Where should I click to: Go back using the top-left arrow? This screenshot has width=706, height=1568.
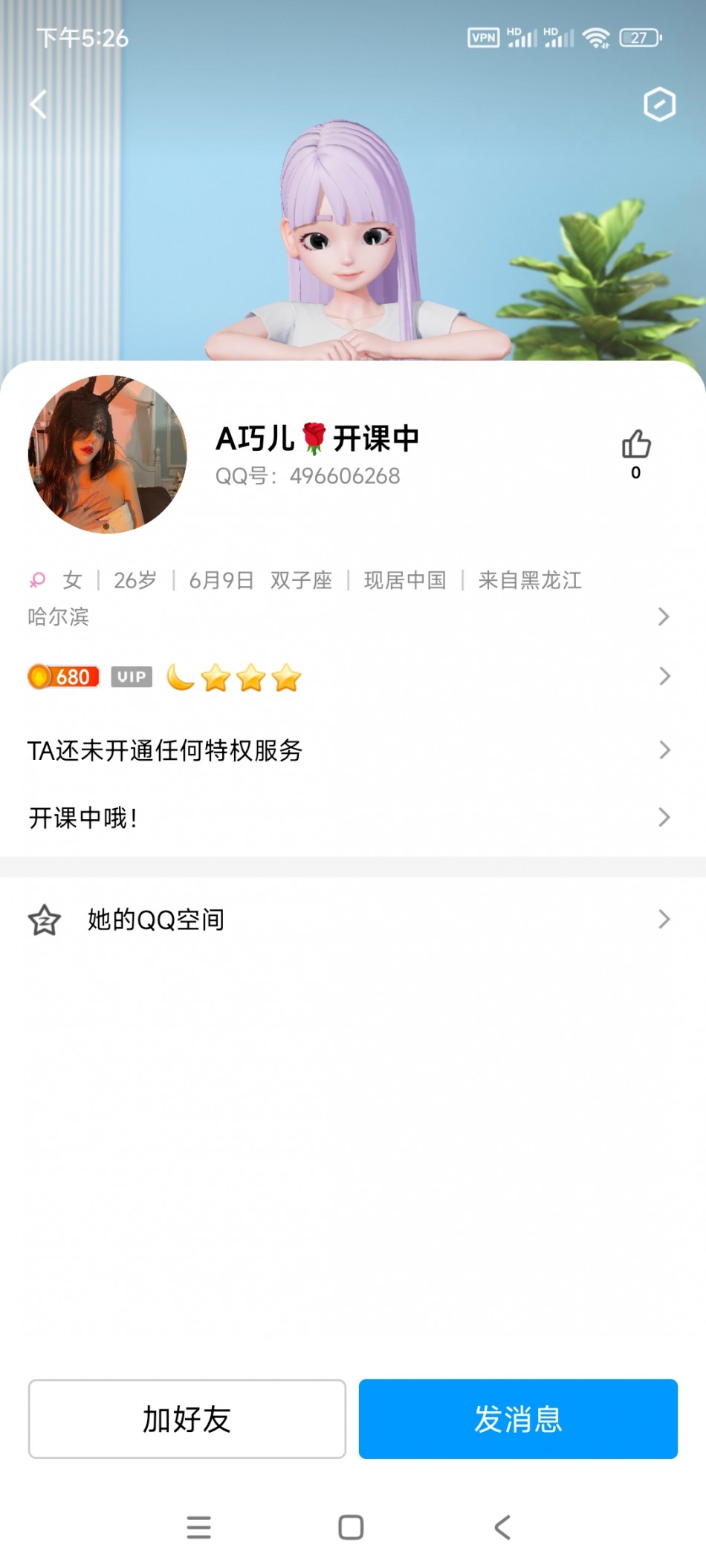coord(39,105)
